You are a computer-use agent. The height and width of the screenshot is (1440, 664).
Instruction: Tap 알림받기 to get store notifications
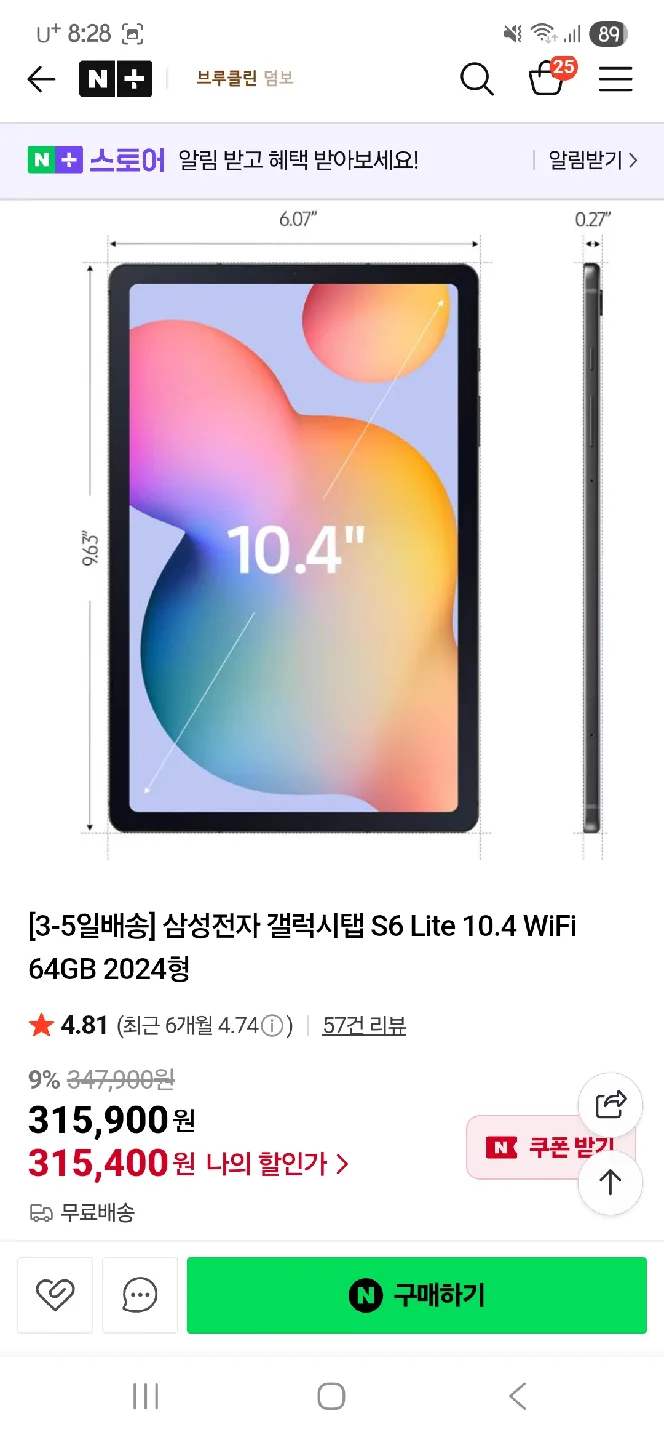[x=593, y=160]
